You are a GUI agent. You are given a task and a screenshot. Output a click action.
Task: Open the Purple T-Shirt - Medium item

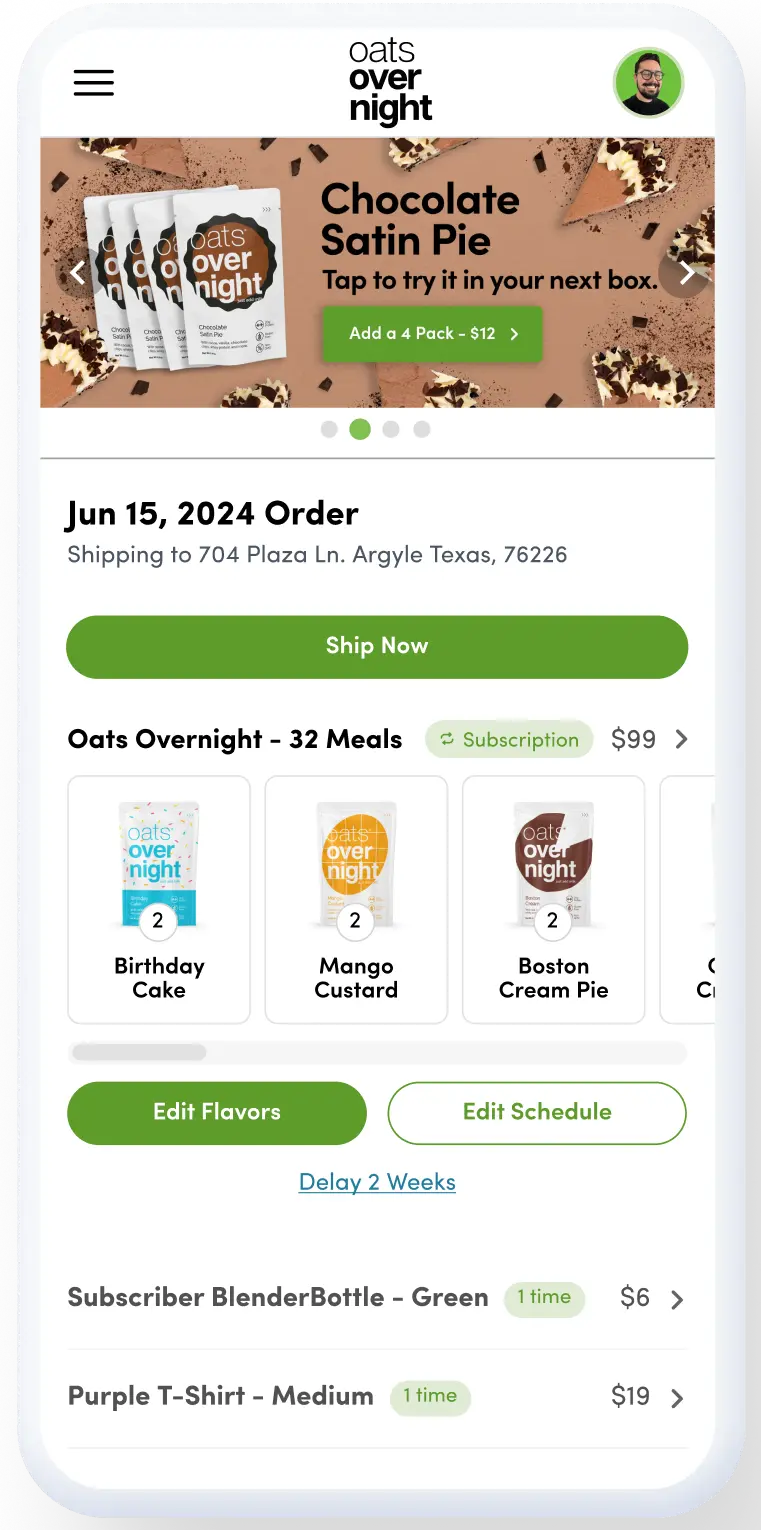tap(377, 1397)
